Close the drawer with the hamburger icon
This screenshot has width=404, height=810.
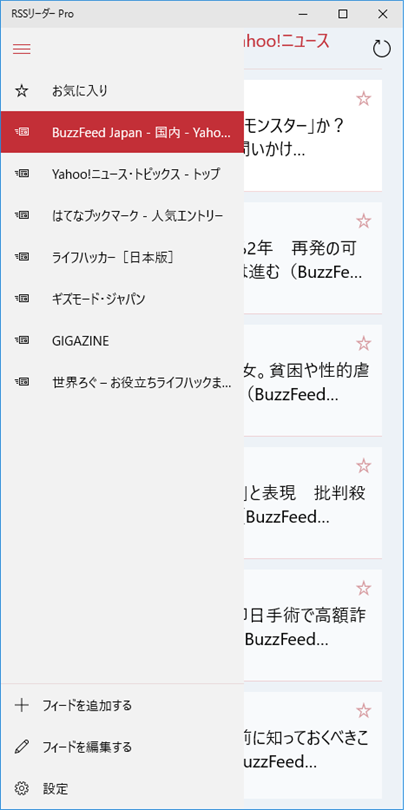(x=22, y=49)
